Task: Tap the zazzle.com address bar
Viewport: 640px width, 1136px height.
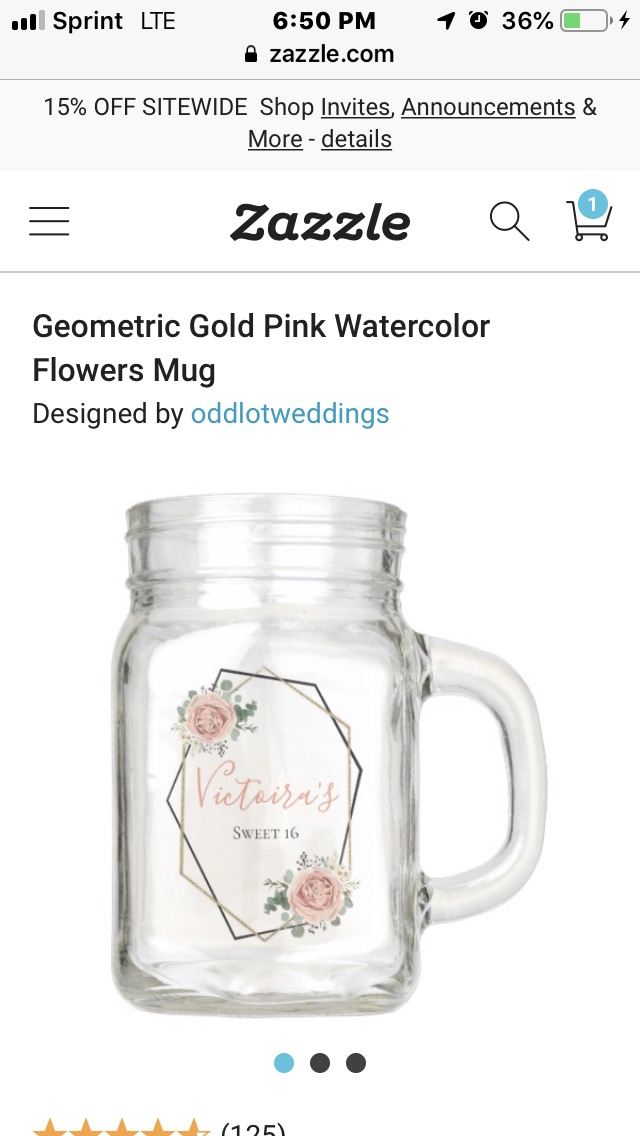Action: [320, 54]
